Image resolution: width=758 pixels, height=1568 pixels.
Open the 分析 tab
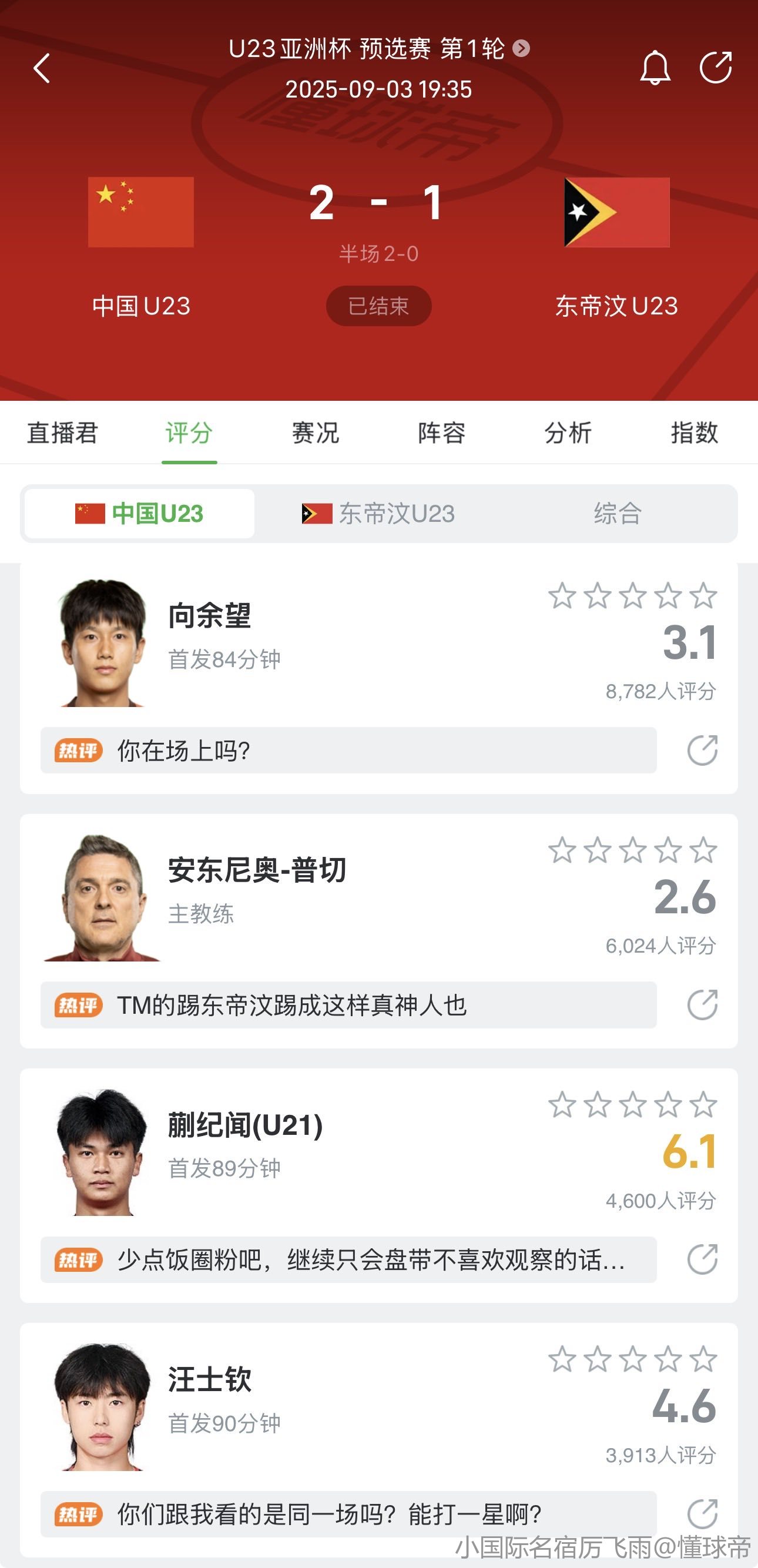pos(568,433)
